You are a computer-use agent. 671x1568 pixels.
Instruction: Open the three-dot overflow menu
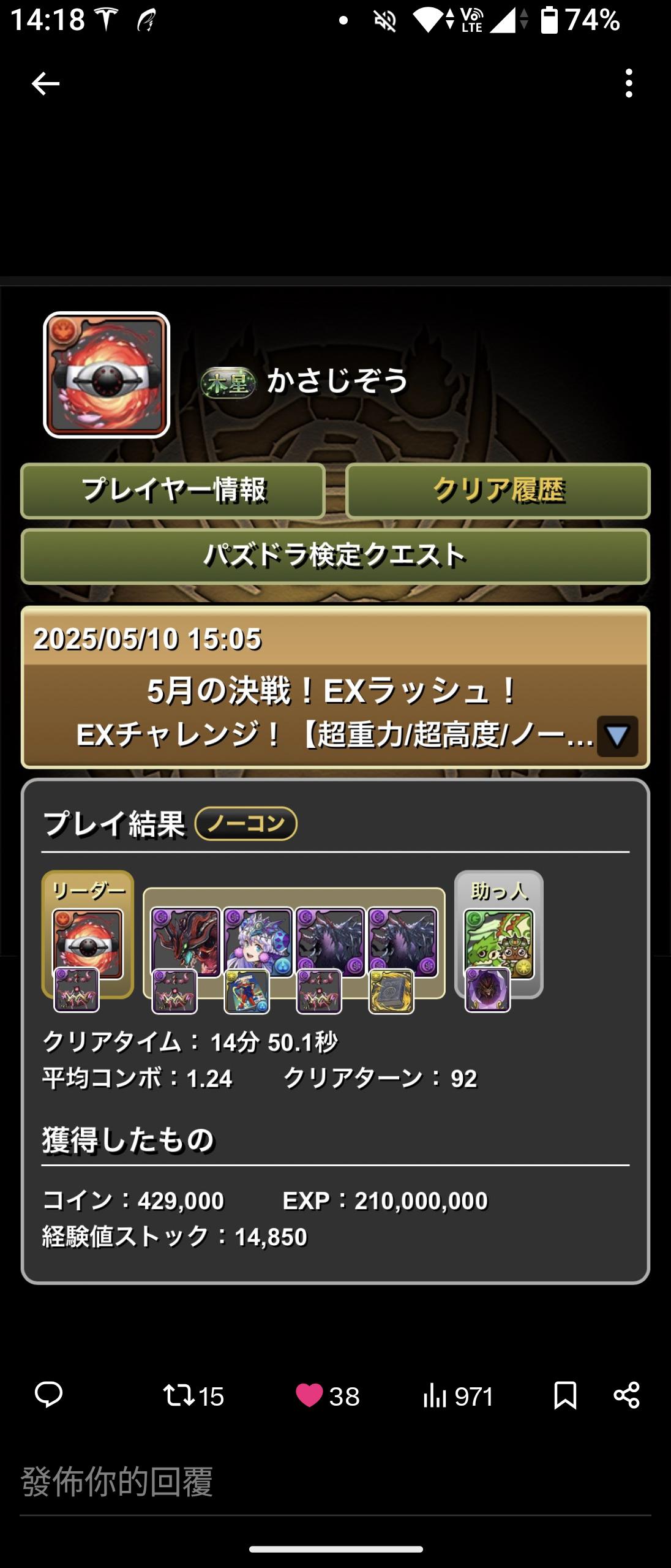coord(629,83)
